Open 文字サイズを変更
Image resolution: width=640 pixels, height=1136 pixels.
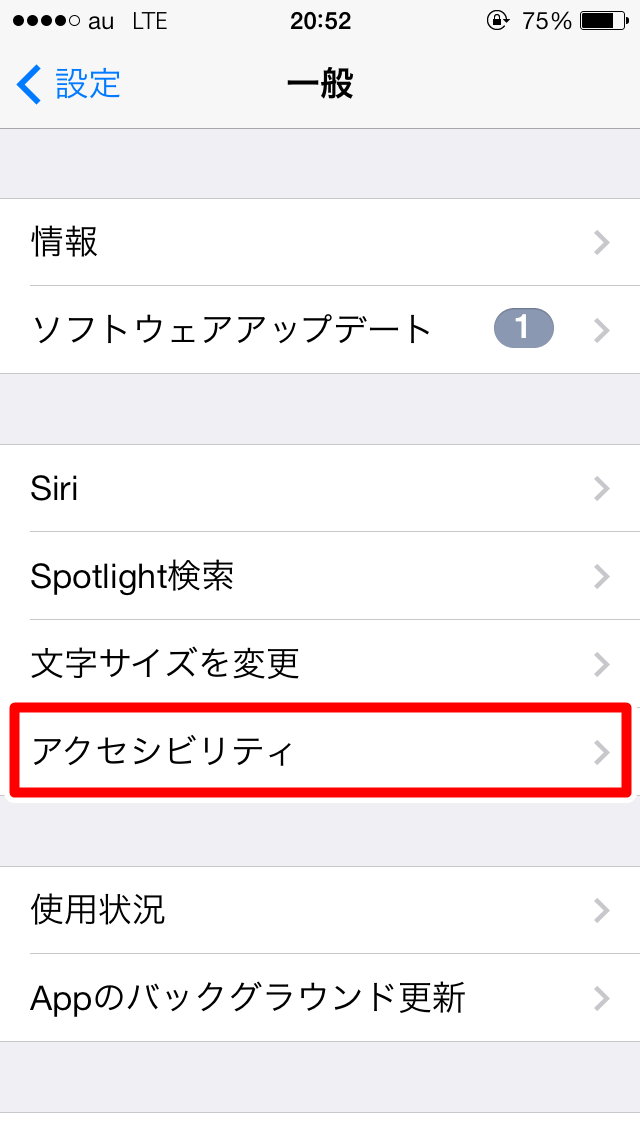coord(320,663)
